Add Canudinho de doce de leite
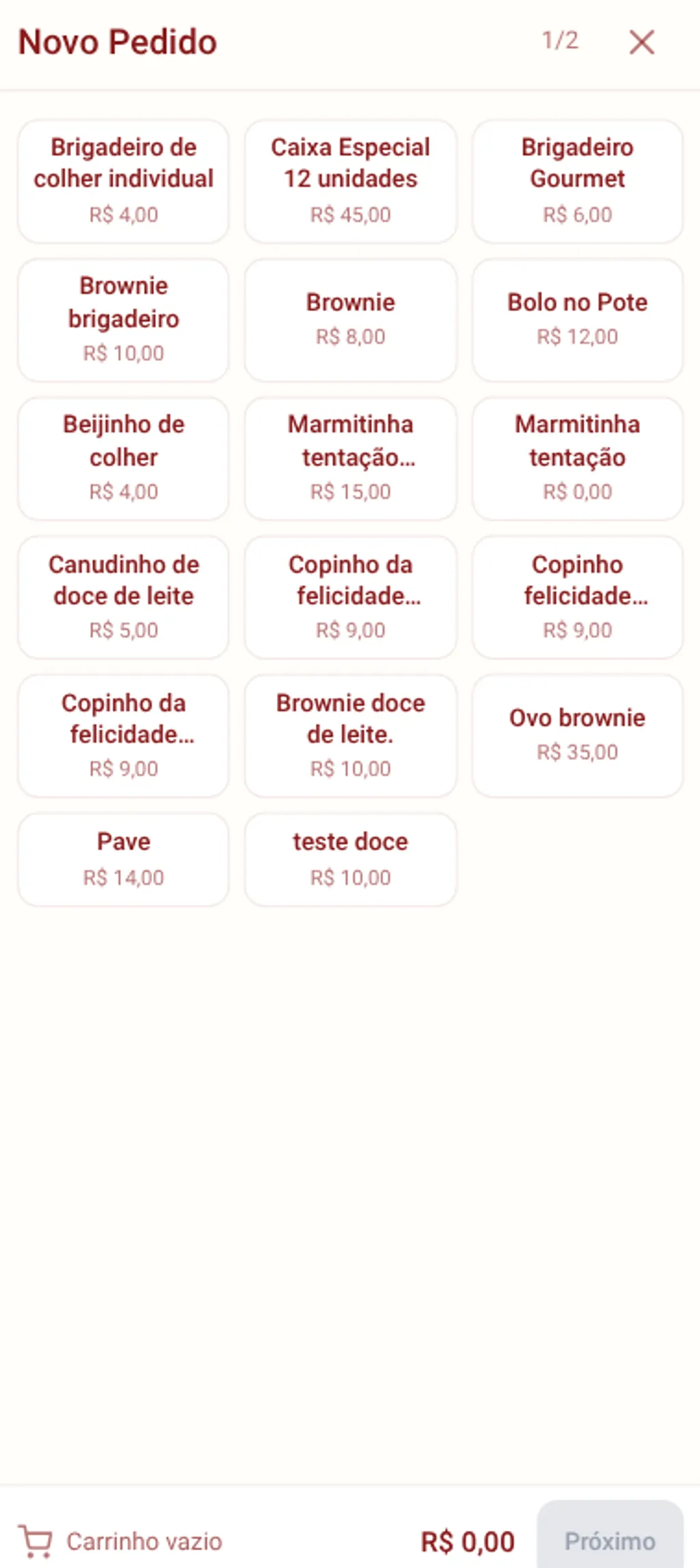Viewport: 700px width, 1568px height. click(x=123, y=598)
